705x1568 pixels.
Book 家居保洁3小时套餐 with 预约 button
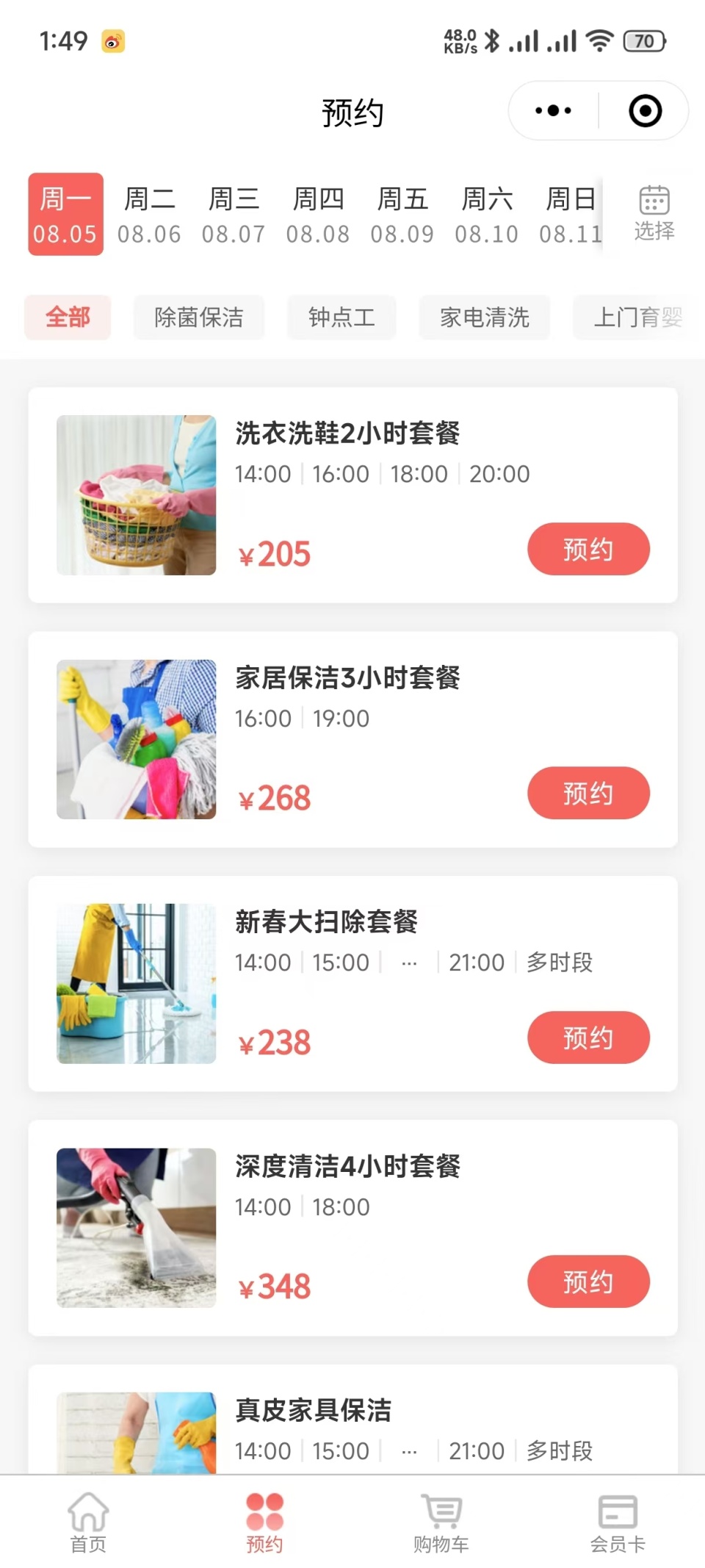pyautogui.click(x=588, y=793)
